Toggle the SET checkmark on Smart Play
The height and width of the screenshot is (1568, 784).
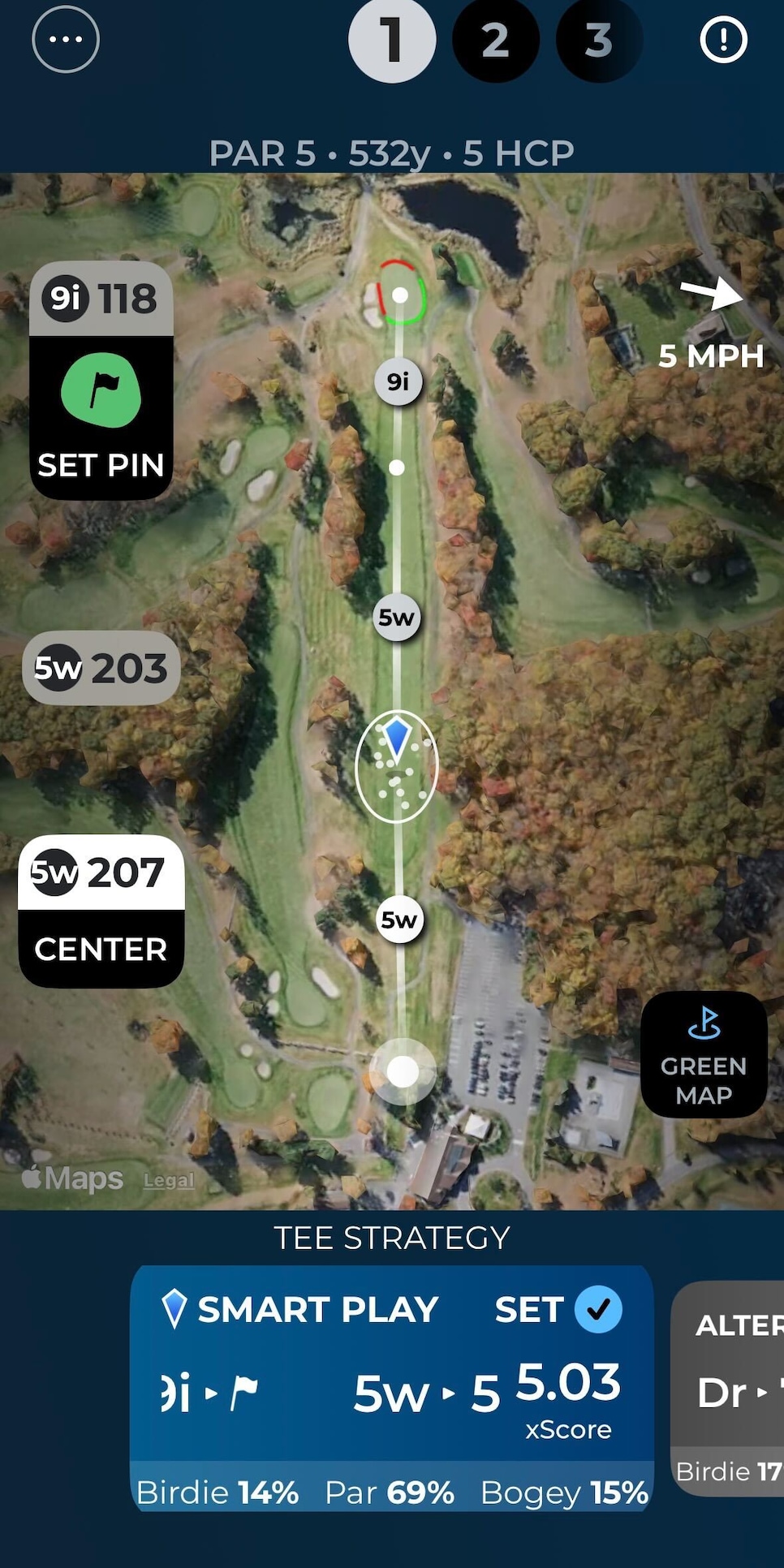click(599, 1307)
